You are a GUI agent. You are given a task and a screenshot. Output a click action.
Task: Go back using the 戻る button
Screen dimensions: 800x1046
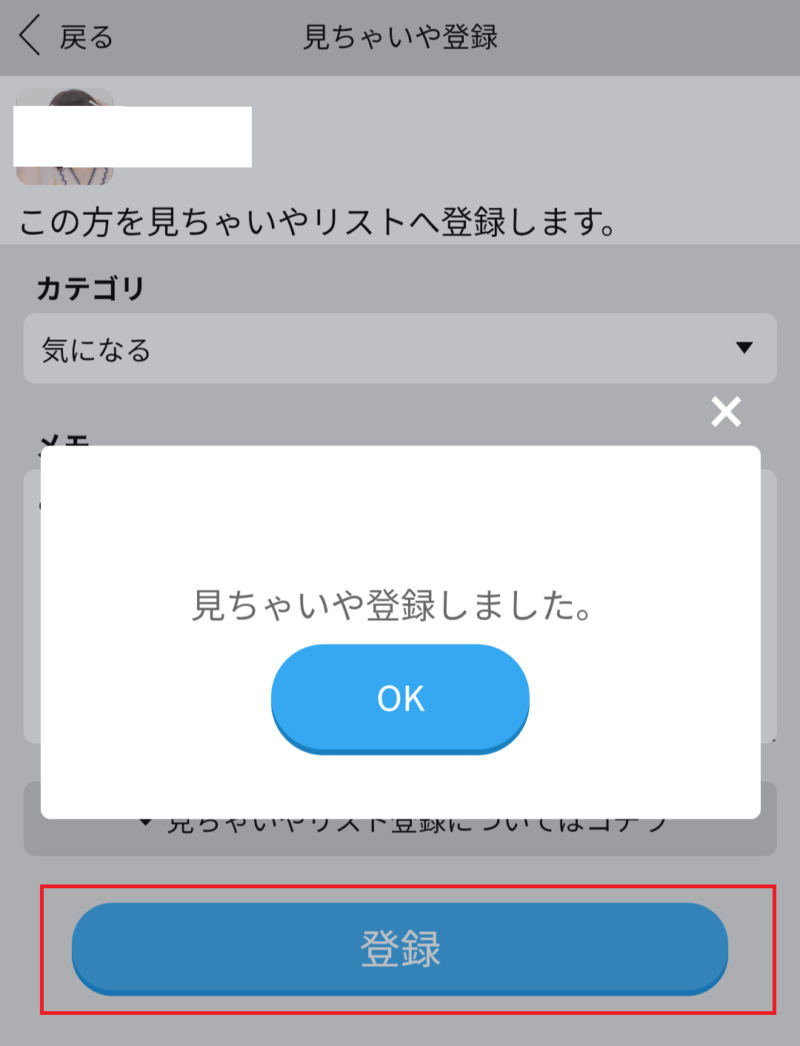click(x=66, y=38)
